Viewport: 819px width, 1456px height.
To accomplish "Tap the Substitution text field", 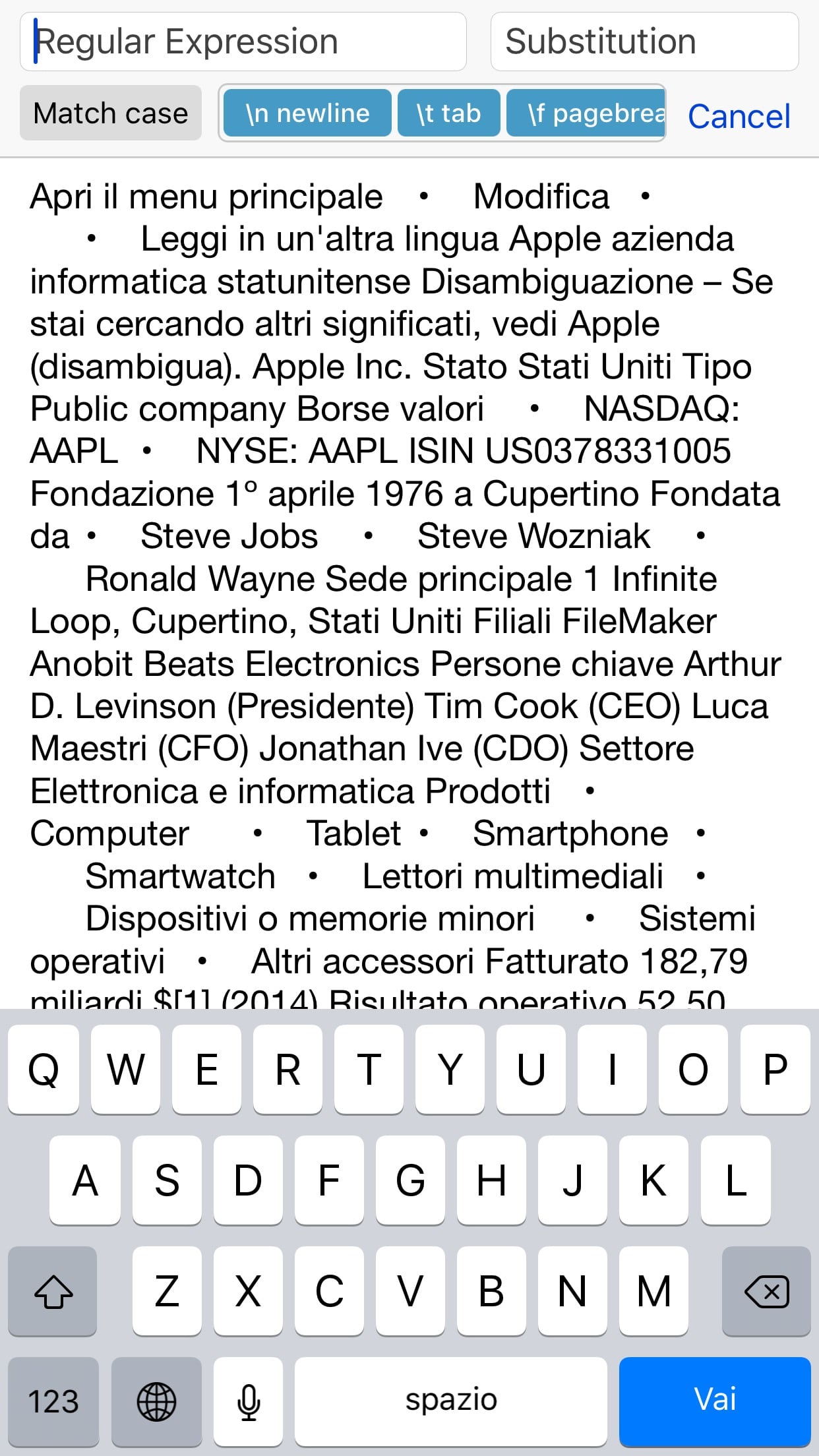I will click(x=644, y=42).
